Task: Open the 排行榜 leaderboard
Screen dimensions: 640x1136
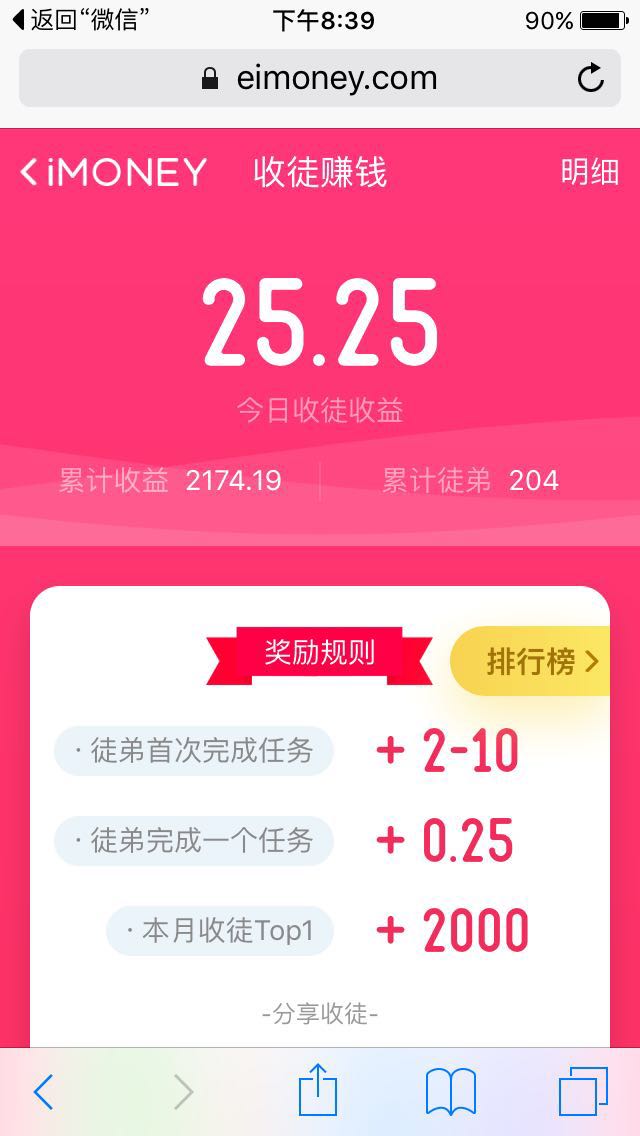Action: (x=531, y=661)
